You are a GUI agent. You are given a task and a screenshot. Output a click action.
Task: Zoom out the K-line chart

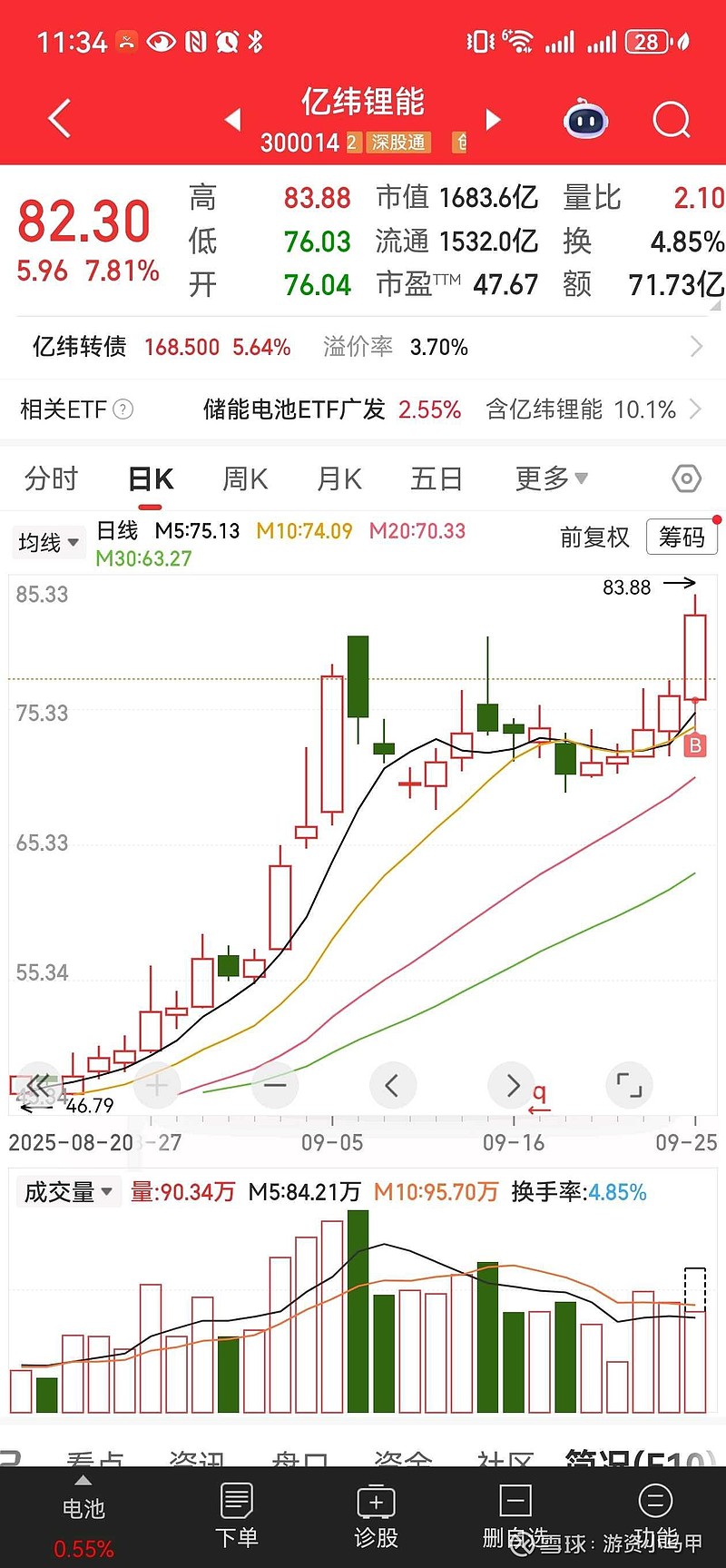coord(275,1085)
